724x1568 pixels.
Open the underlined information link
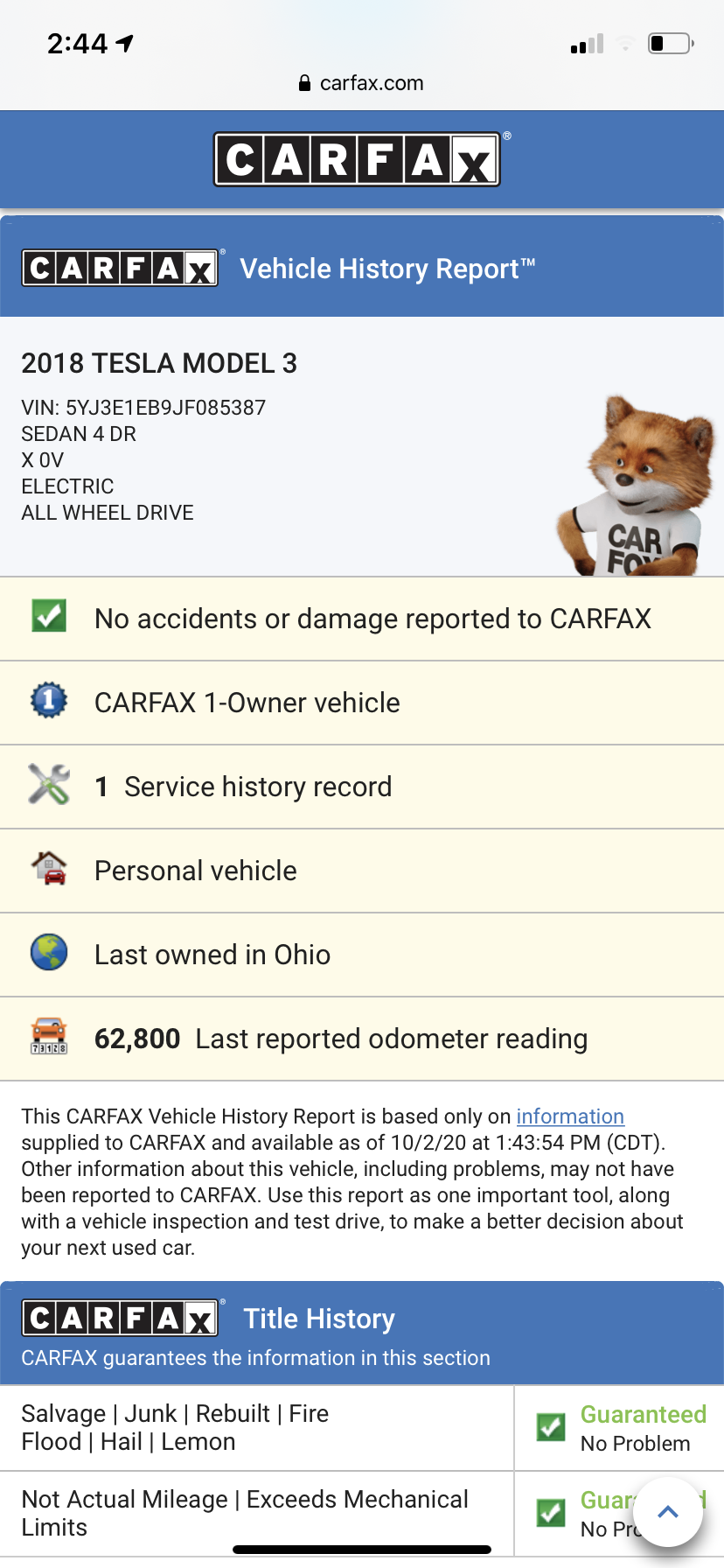[570, 1116]
